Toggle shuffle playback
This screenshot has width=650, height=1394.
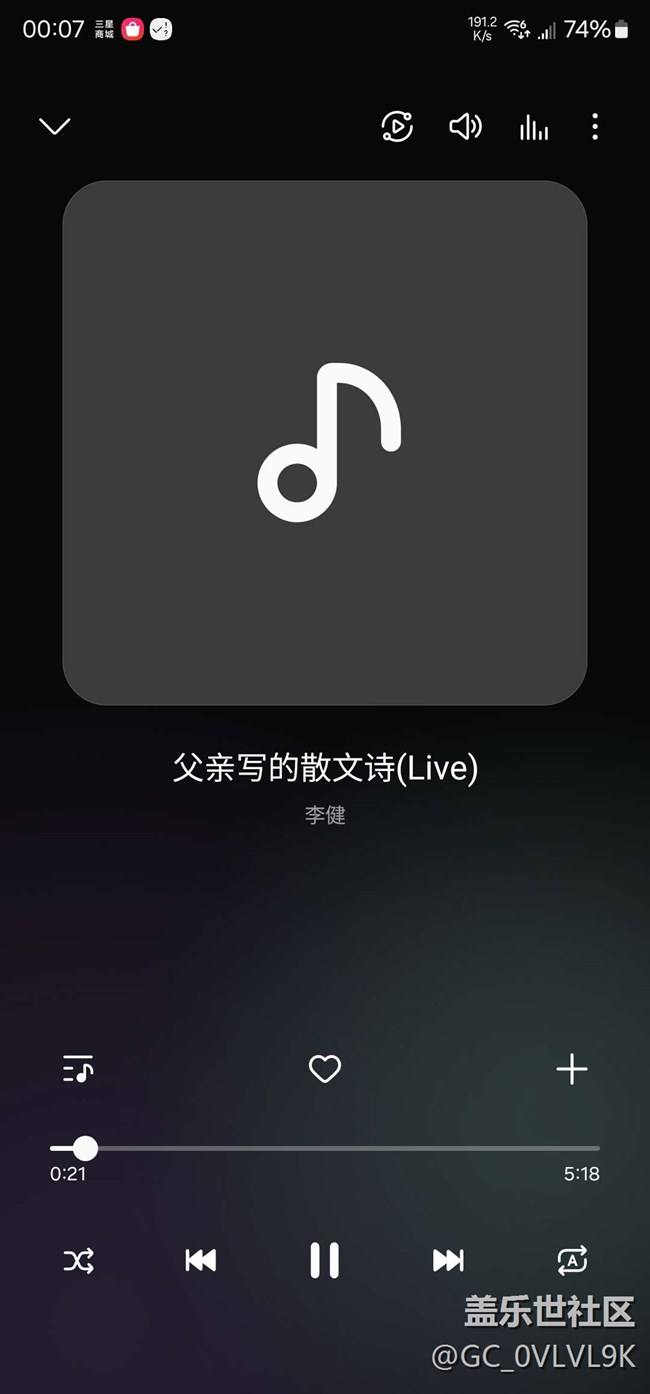(x=79, y=1261)
